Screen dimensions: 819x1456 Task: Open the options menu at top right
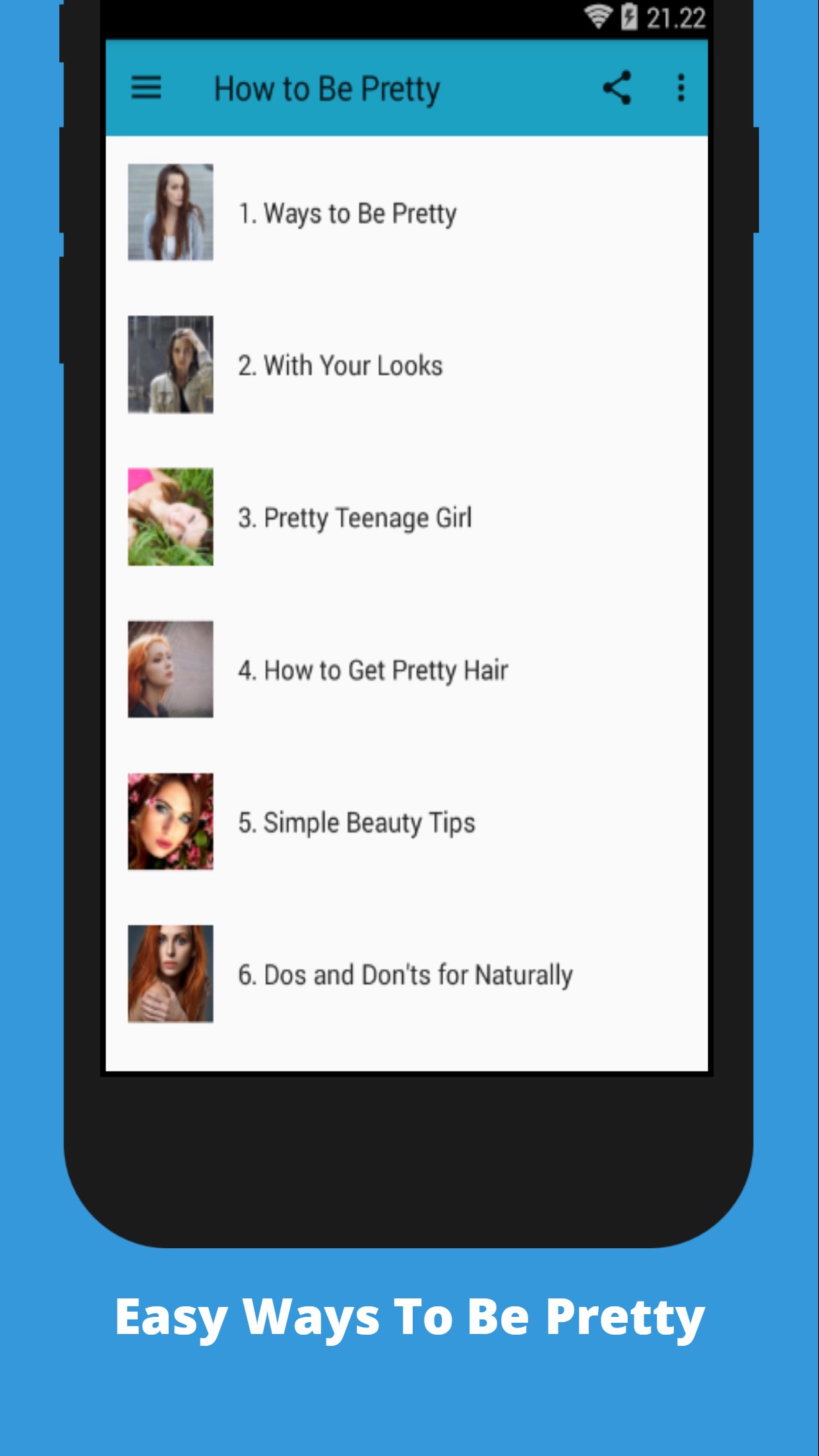tap(681, 89)
